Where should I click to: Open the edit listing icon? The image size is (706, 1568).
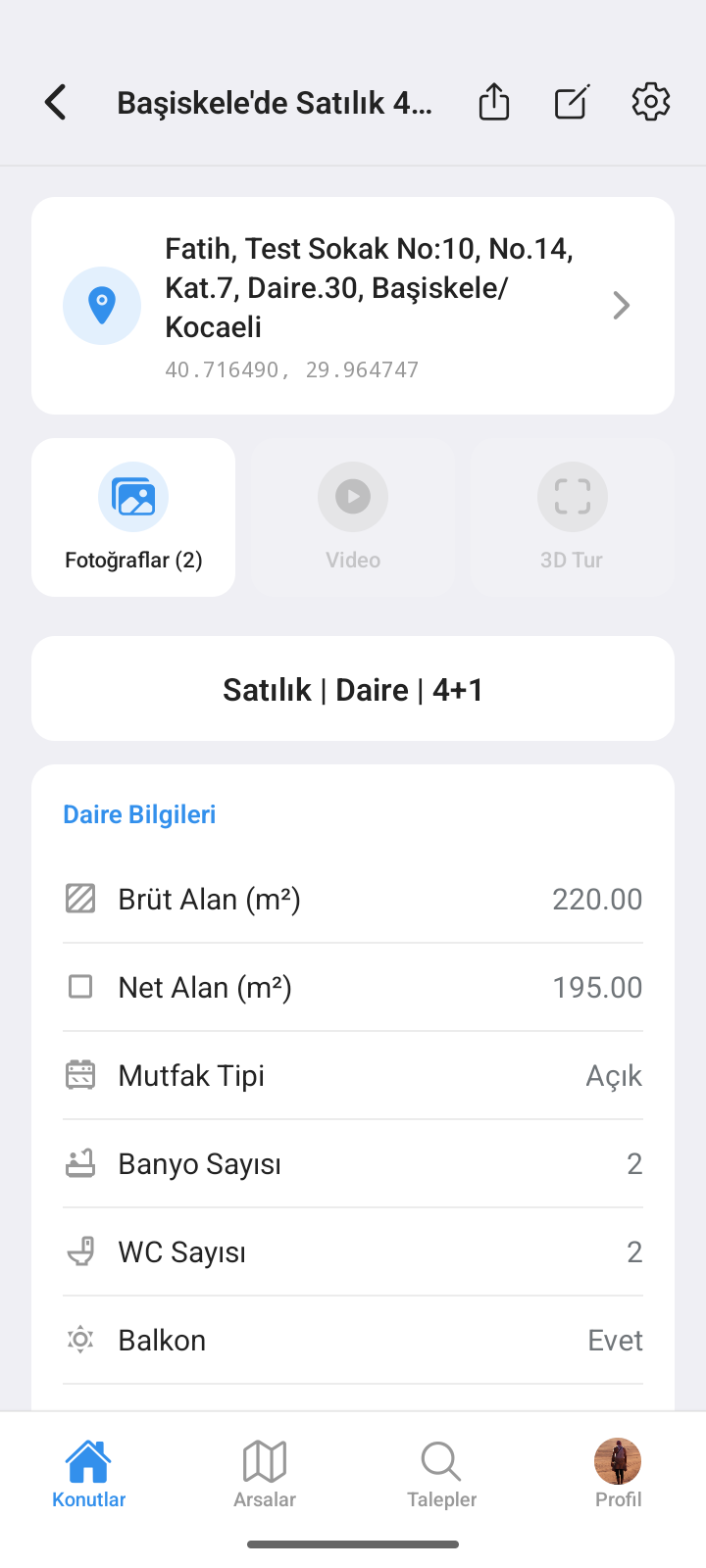point(572,101)
